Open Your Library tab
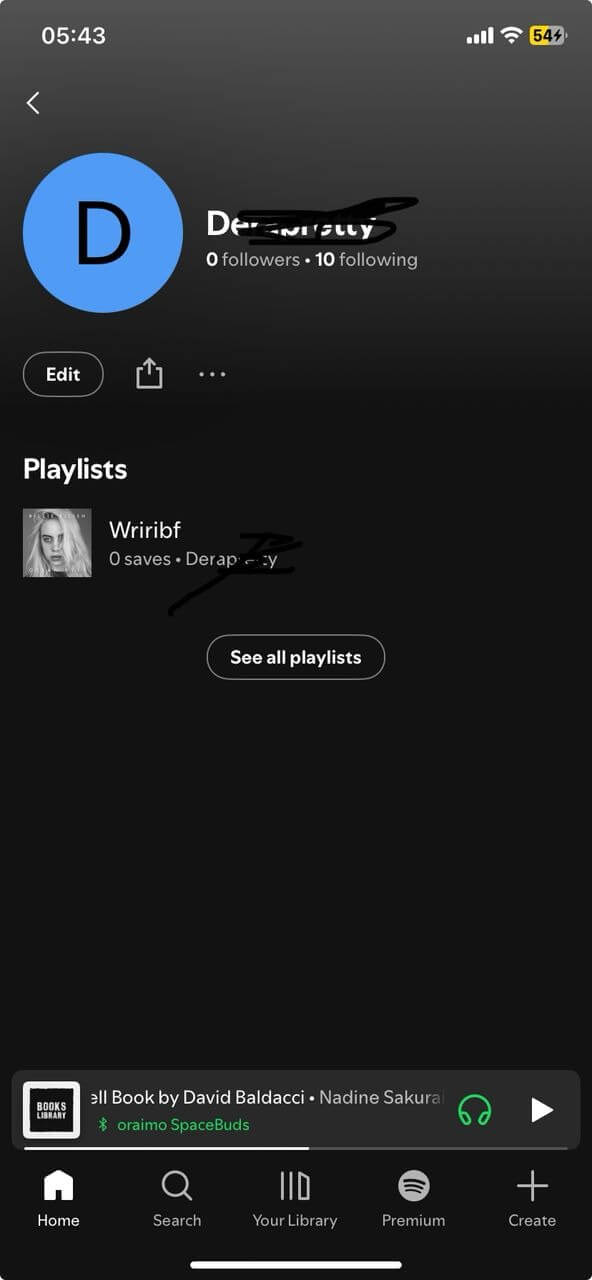Image resolution: width=592 pixels, height=1280 pixels. pos(295,1199)
